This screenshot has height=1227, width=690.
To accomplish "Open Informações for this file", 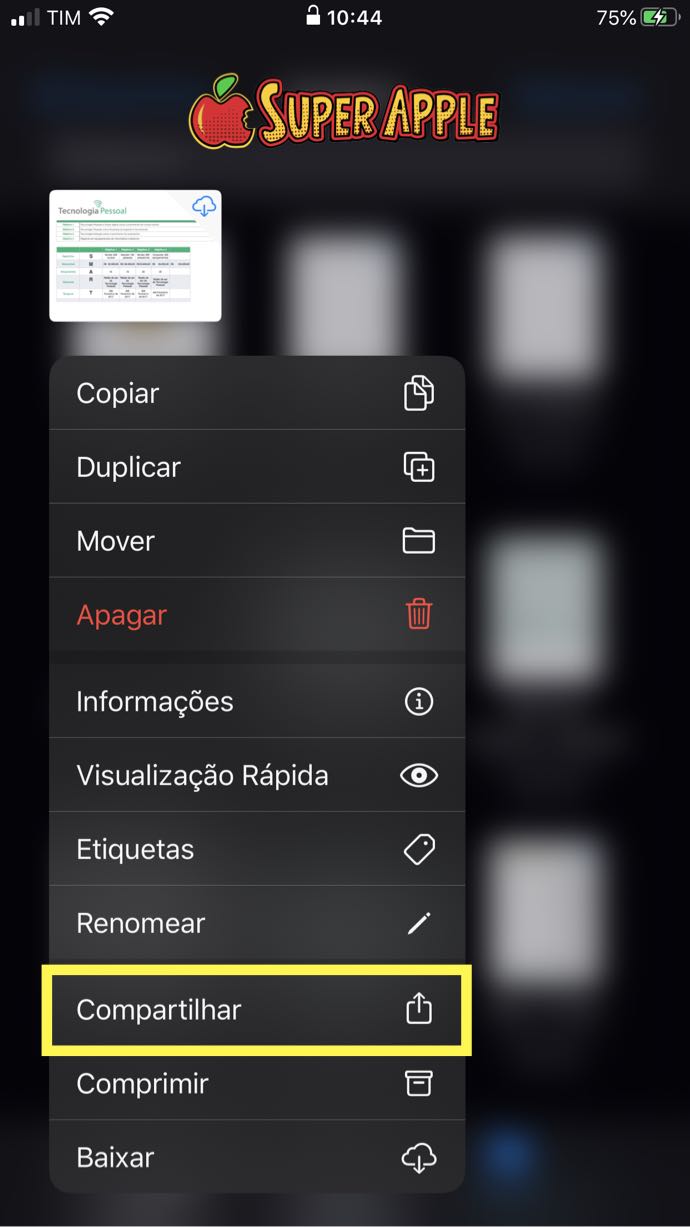I will tap(256, 701).
